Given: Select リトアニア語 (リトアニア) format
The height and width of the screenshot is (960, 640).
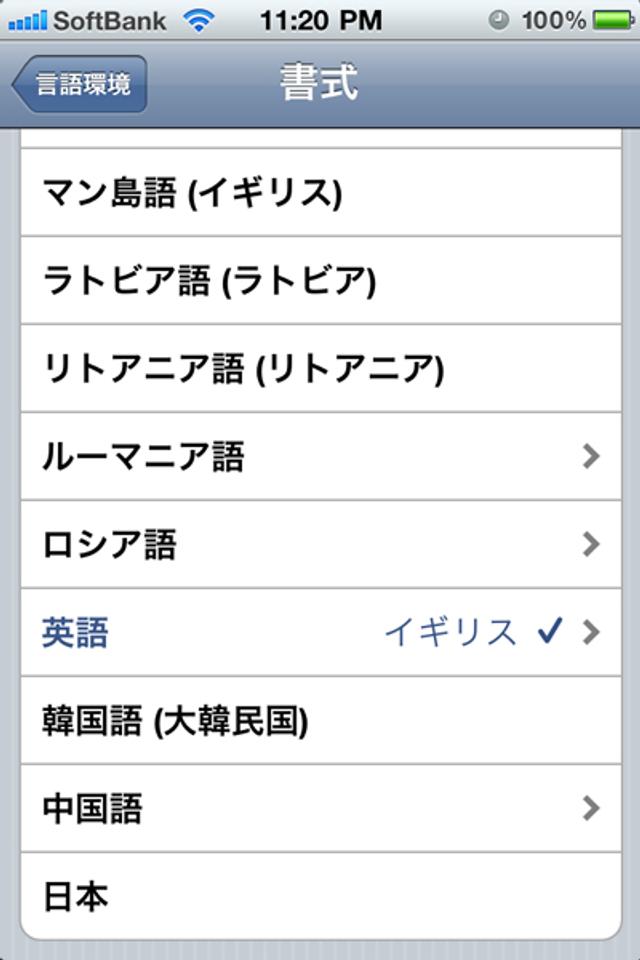Looking at the screenshot, I should 320,369.
